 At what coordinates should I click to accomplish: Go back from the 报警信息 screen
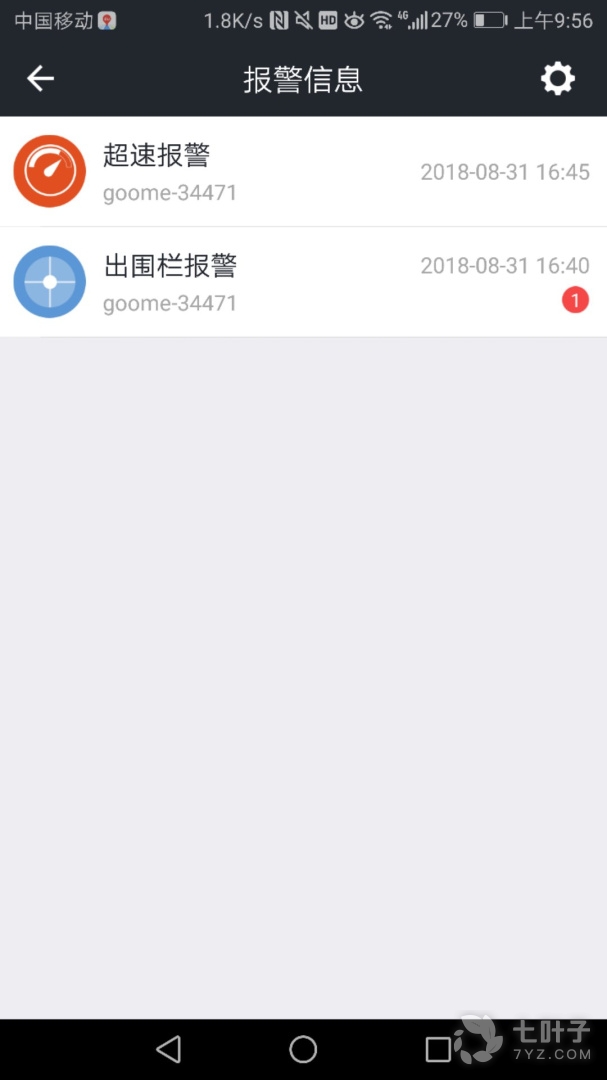pos(40,79)
